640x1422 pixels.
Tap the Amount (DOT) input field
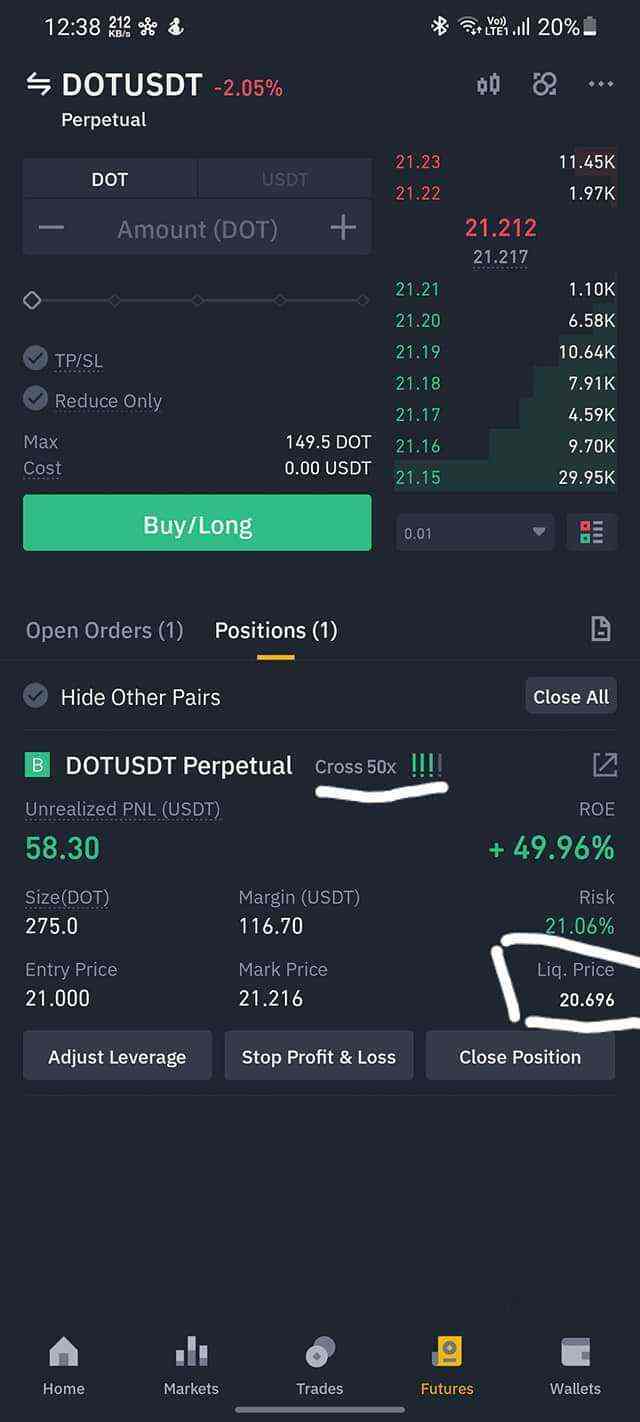(197, 229)
